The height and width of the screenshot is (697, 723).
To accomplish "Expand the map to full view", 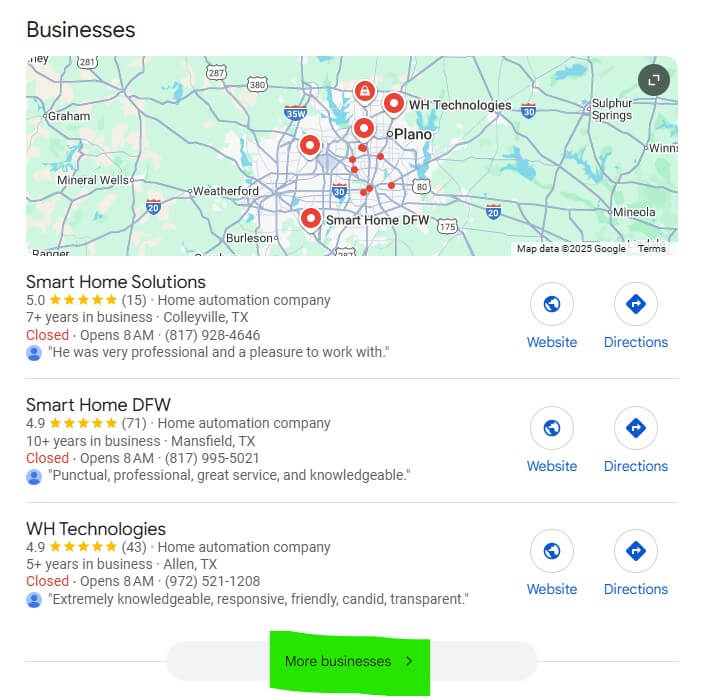I will pos(653,81).
